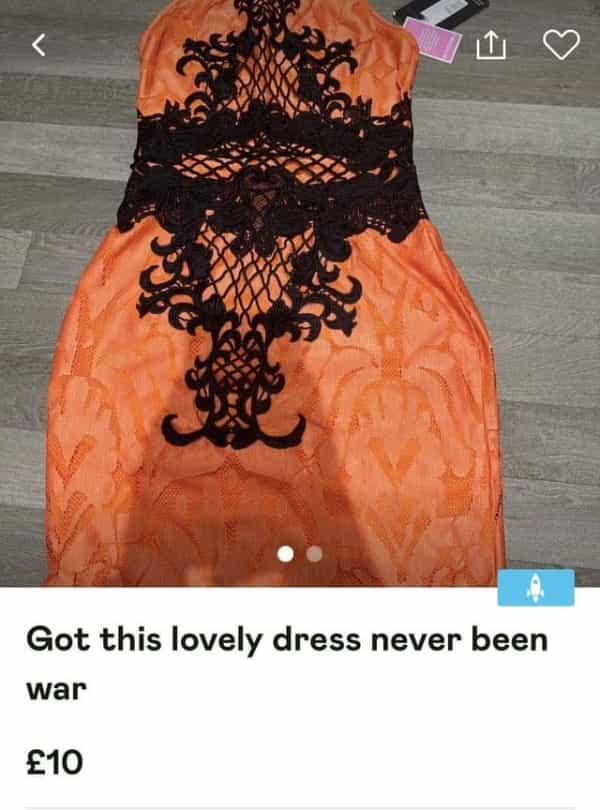The width and height of the screenshot is (600, 810).
Task: Go back using the back arrow
Action: point(39,44)
